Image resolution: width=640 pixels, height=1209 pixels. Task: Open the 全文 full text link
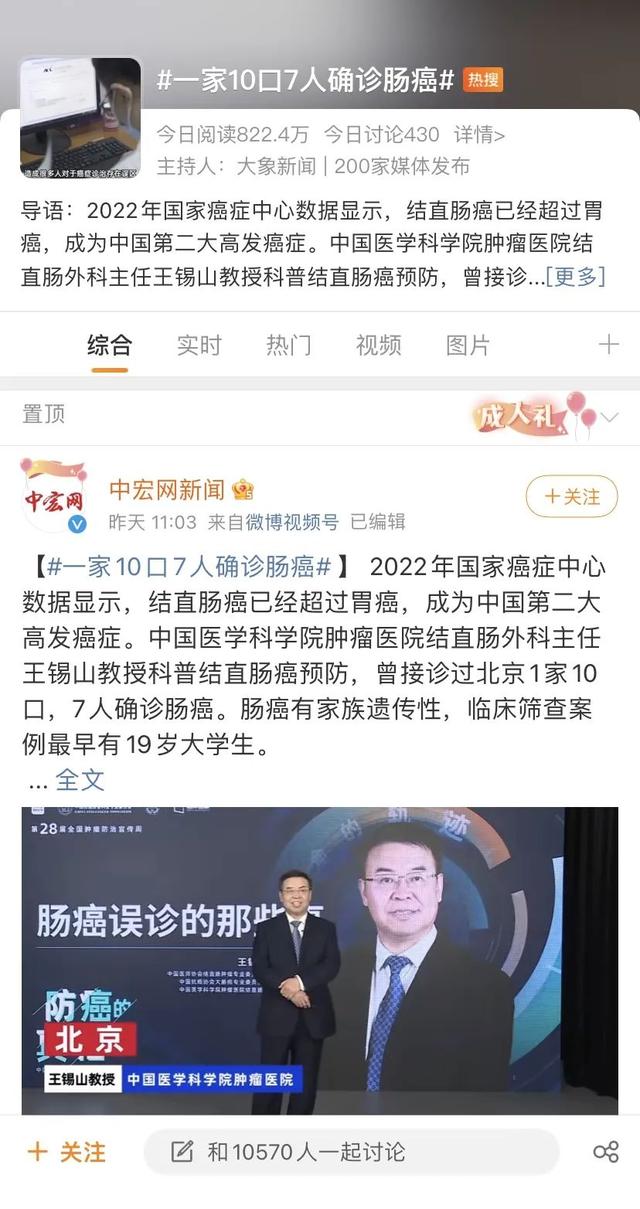click(x=80, y=779)
